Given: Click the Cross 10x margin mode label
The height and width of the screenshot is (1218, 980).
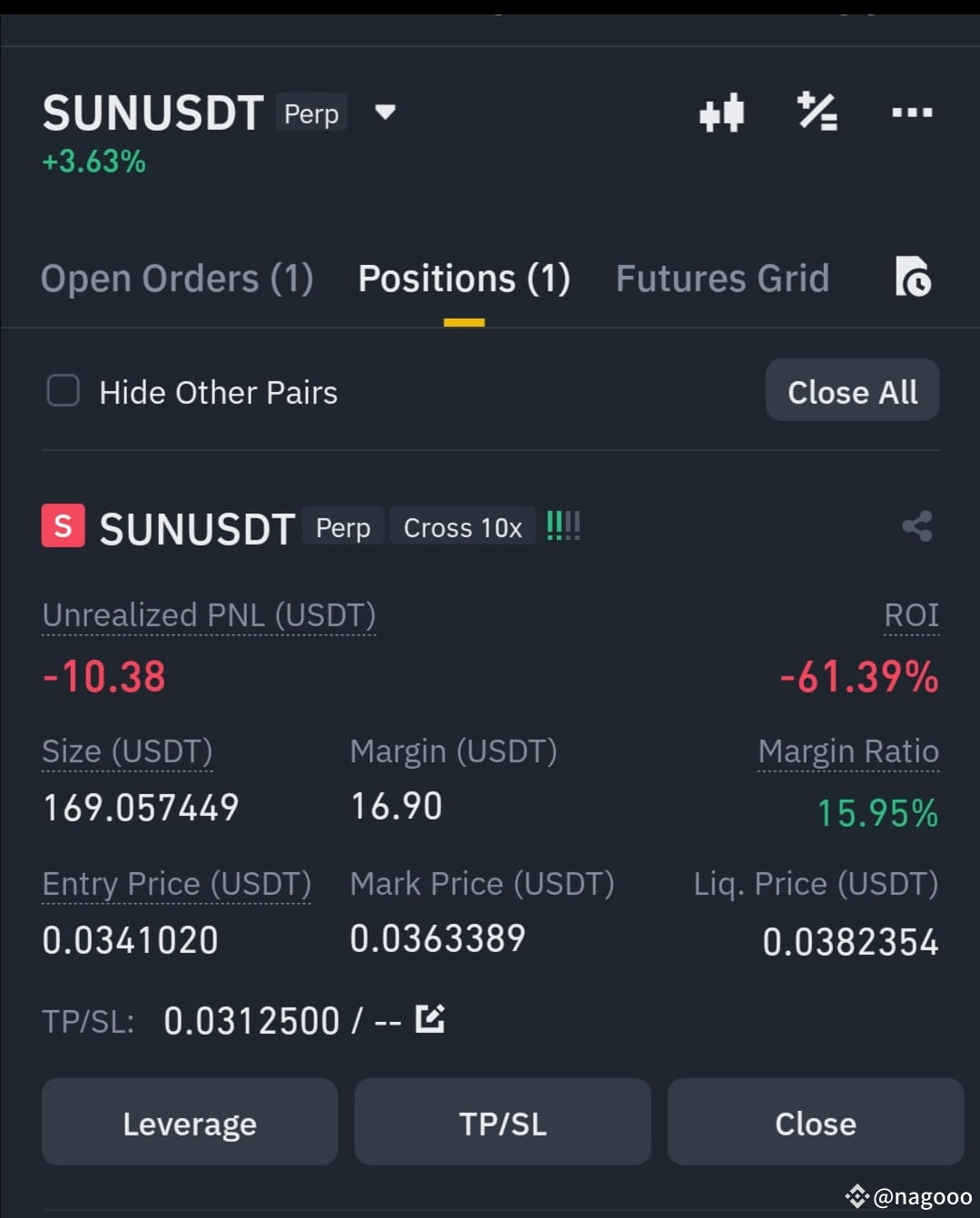Looking at the screenshot, I should click(462, 526).
